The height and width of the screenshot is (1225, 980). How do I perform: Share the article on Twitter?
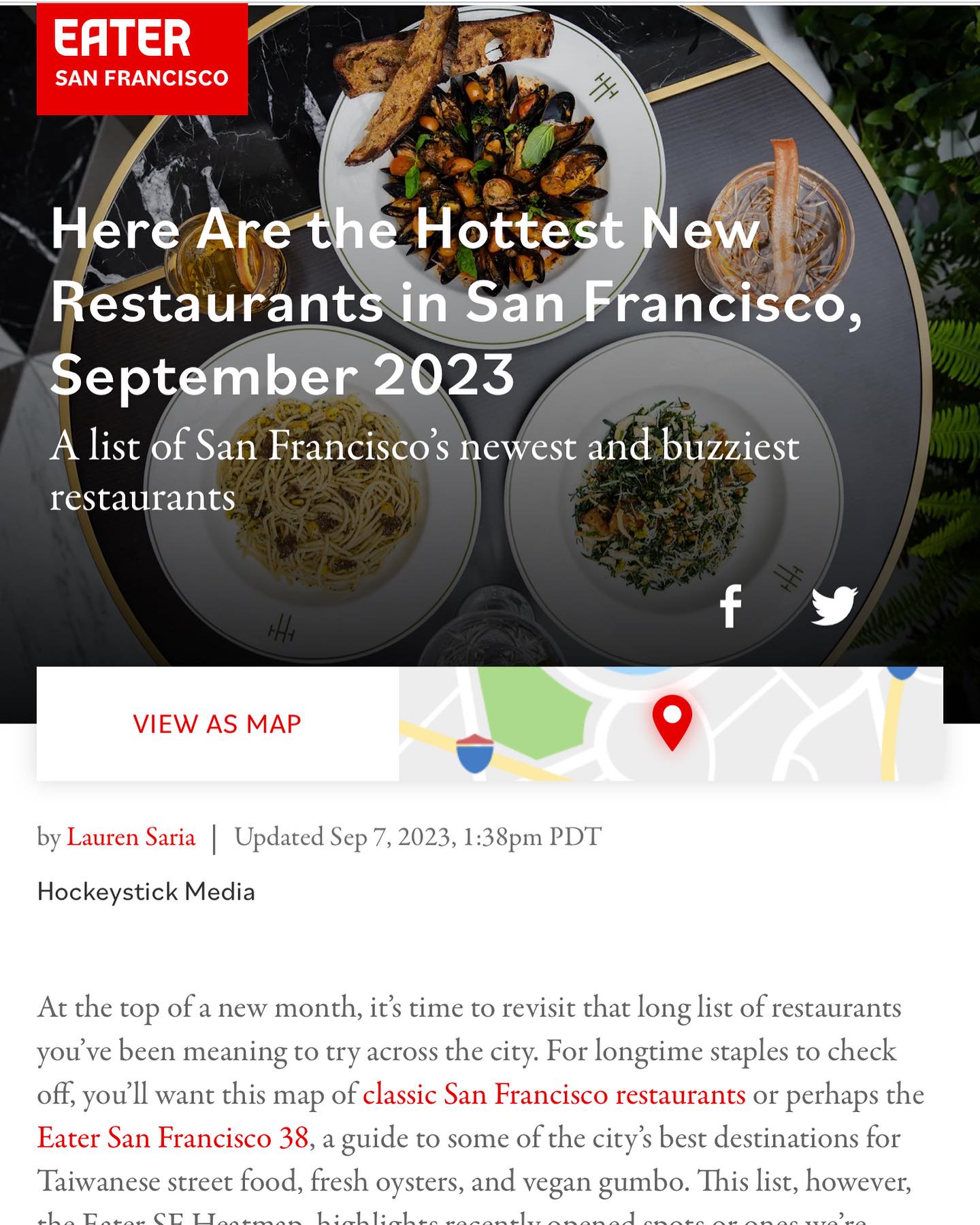pos(834,605)
